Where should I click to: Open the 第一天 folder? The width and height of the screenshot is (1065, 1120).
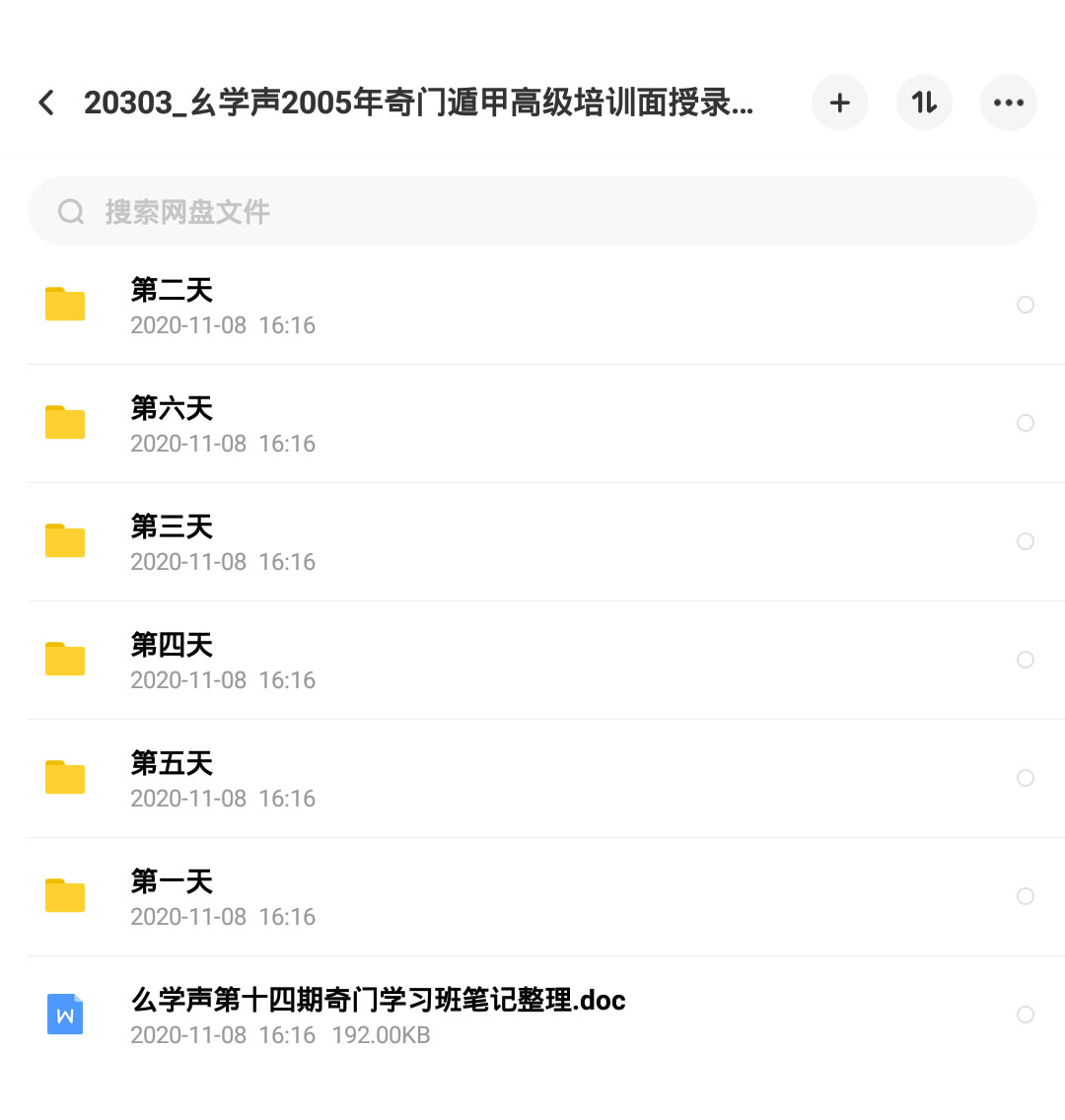click(532, 897)
